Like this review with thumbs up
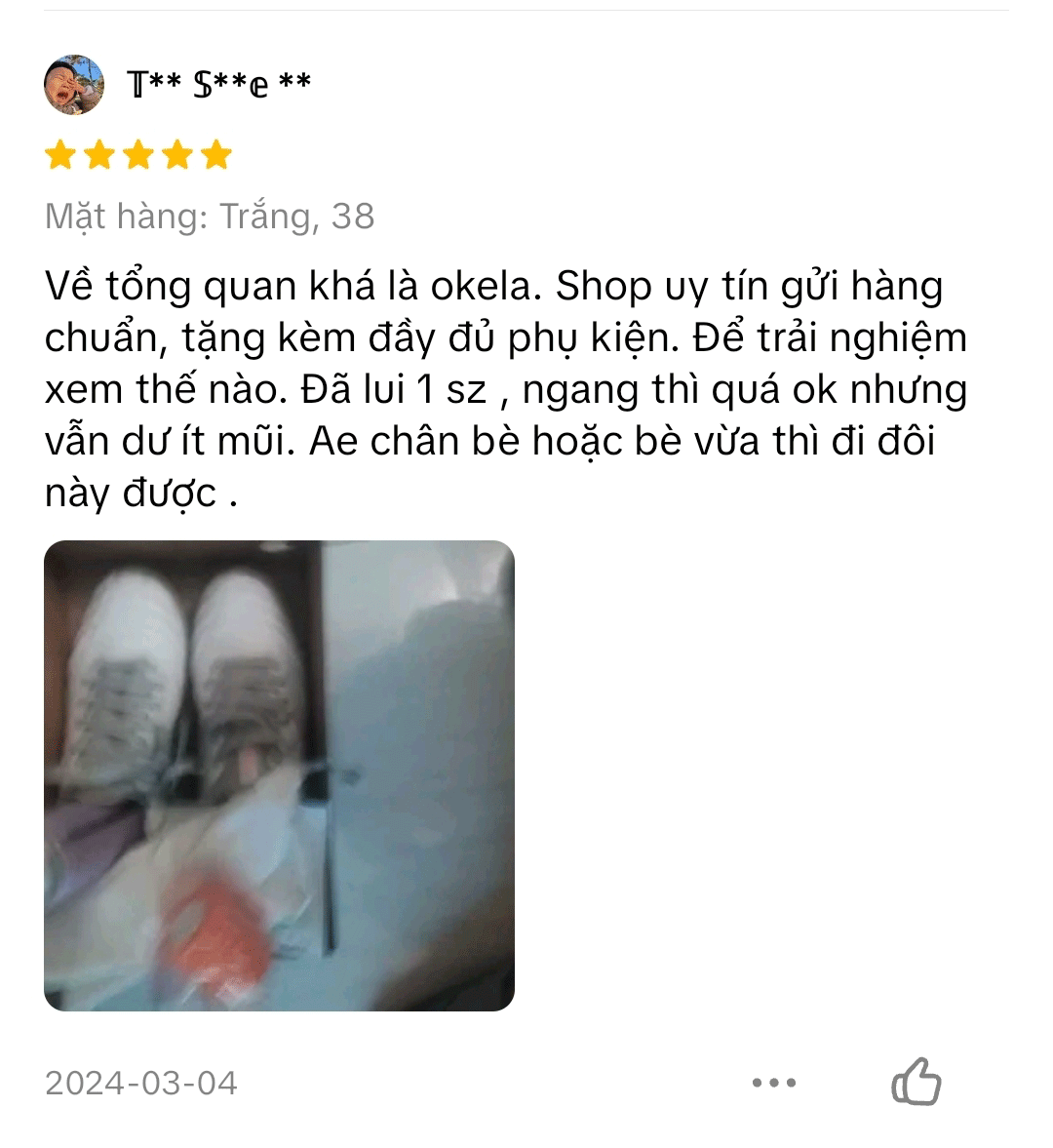Image resolution: width=1053 pixels, height=1148 pixels. tap(916, 1081)
